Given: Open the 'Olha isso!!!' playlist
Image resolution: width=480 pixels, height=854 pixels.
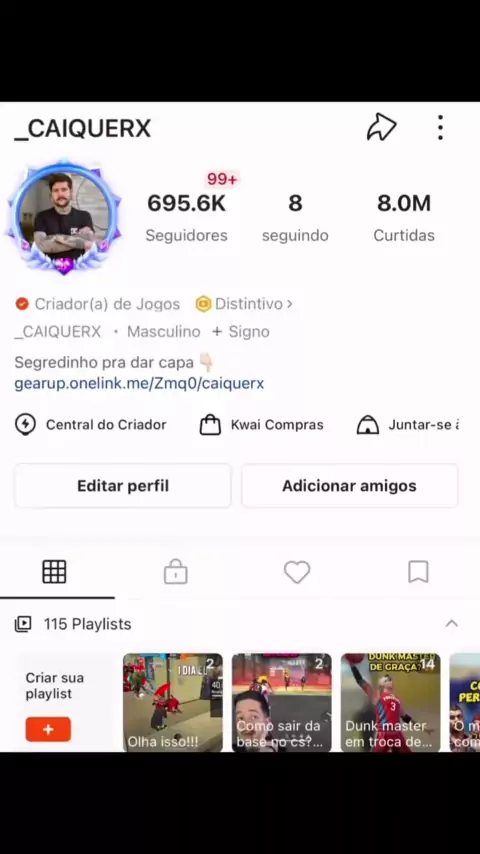Looking at the screenshot, I should pyautogui.click(x=173, y=703).
